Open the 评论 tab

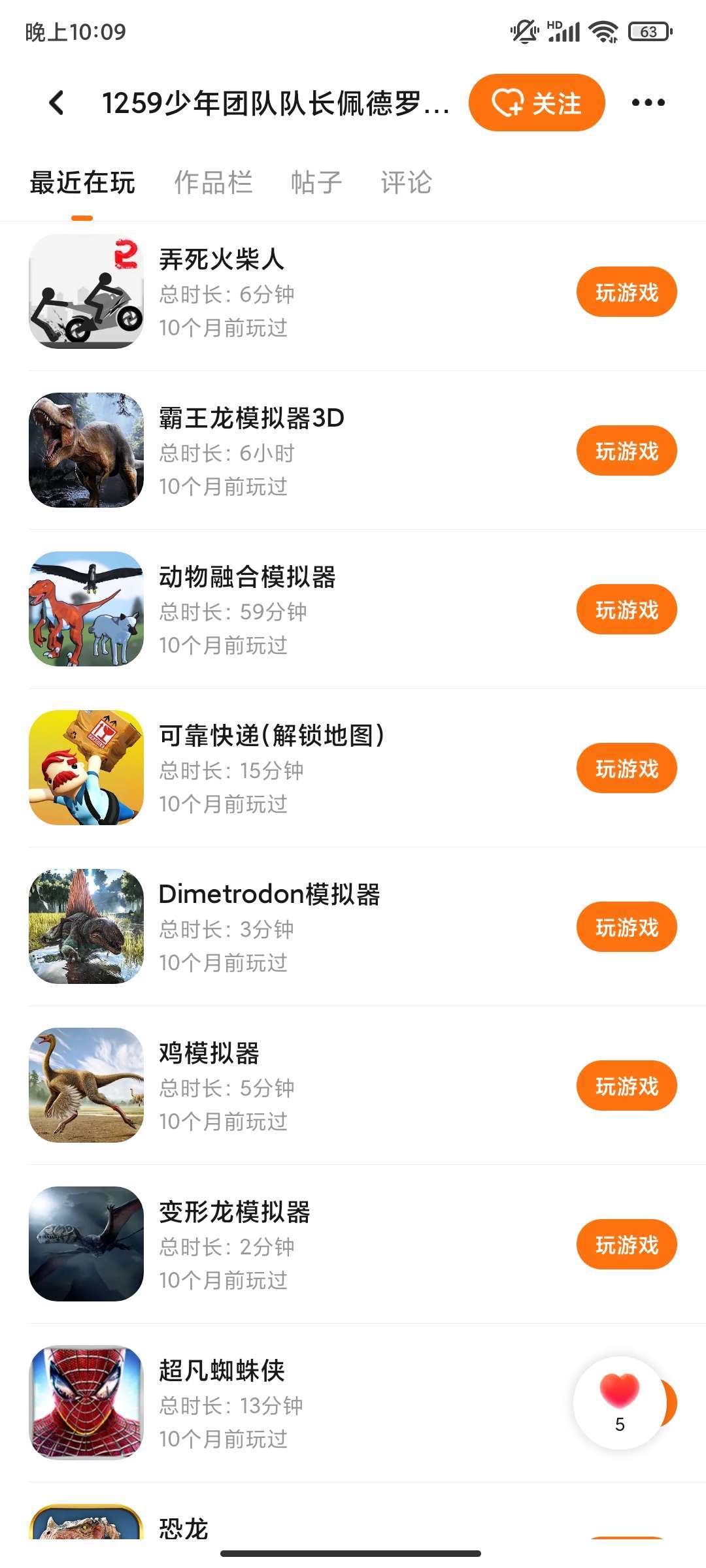point(406,183)
